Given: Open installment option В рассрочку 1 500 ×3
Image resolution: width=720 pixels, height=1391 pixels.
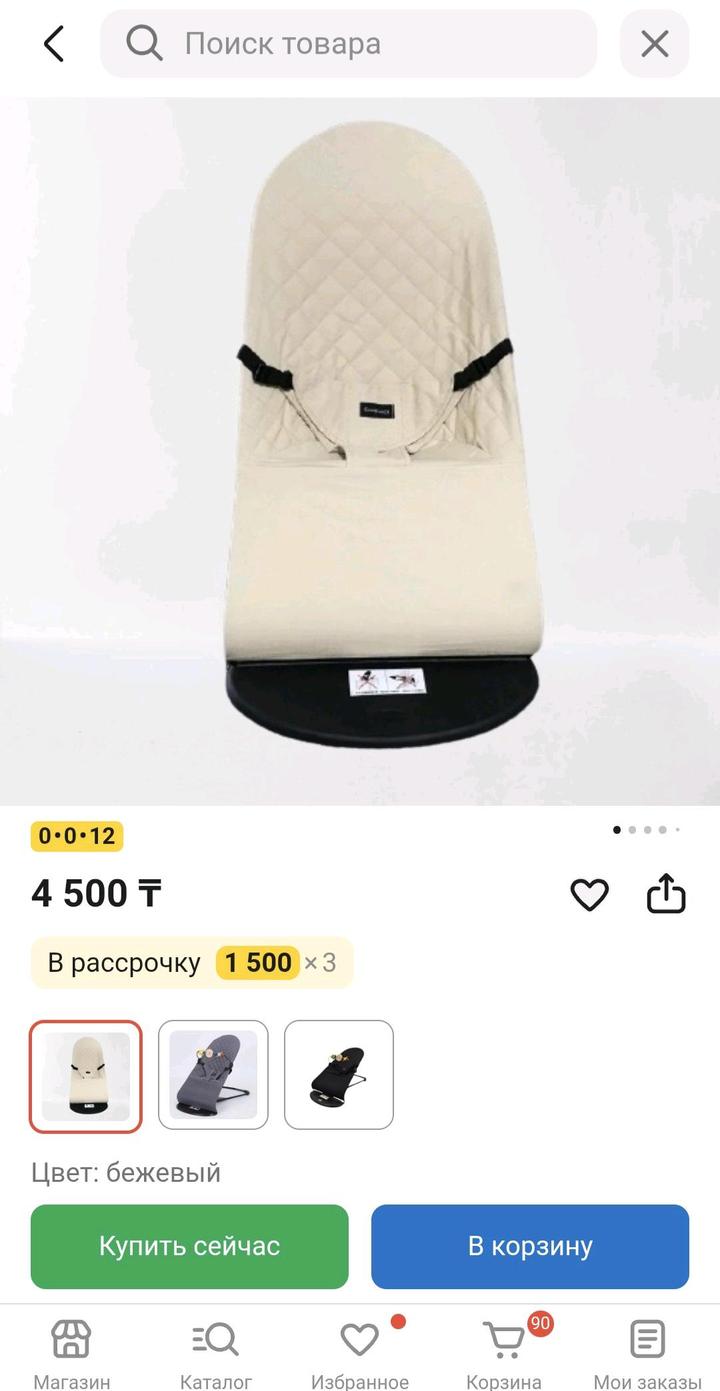Looking at the screenshot, I should click(x=192, y=963).
